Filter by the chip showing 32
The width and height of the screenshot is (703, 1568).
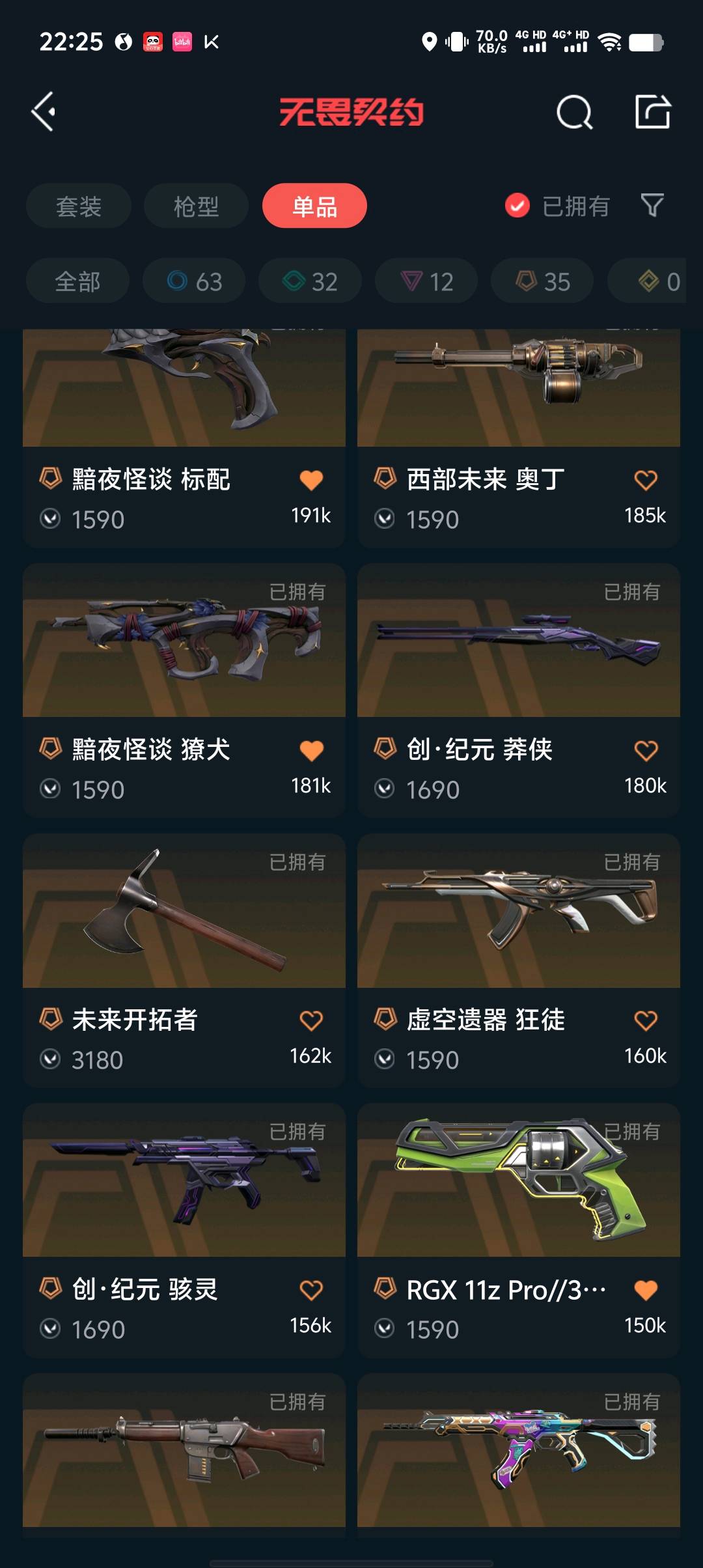coord(310,281)
